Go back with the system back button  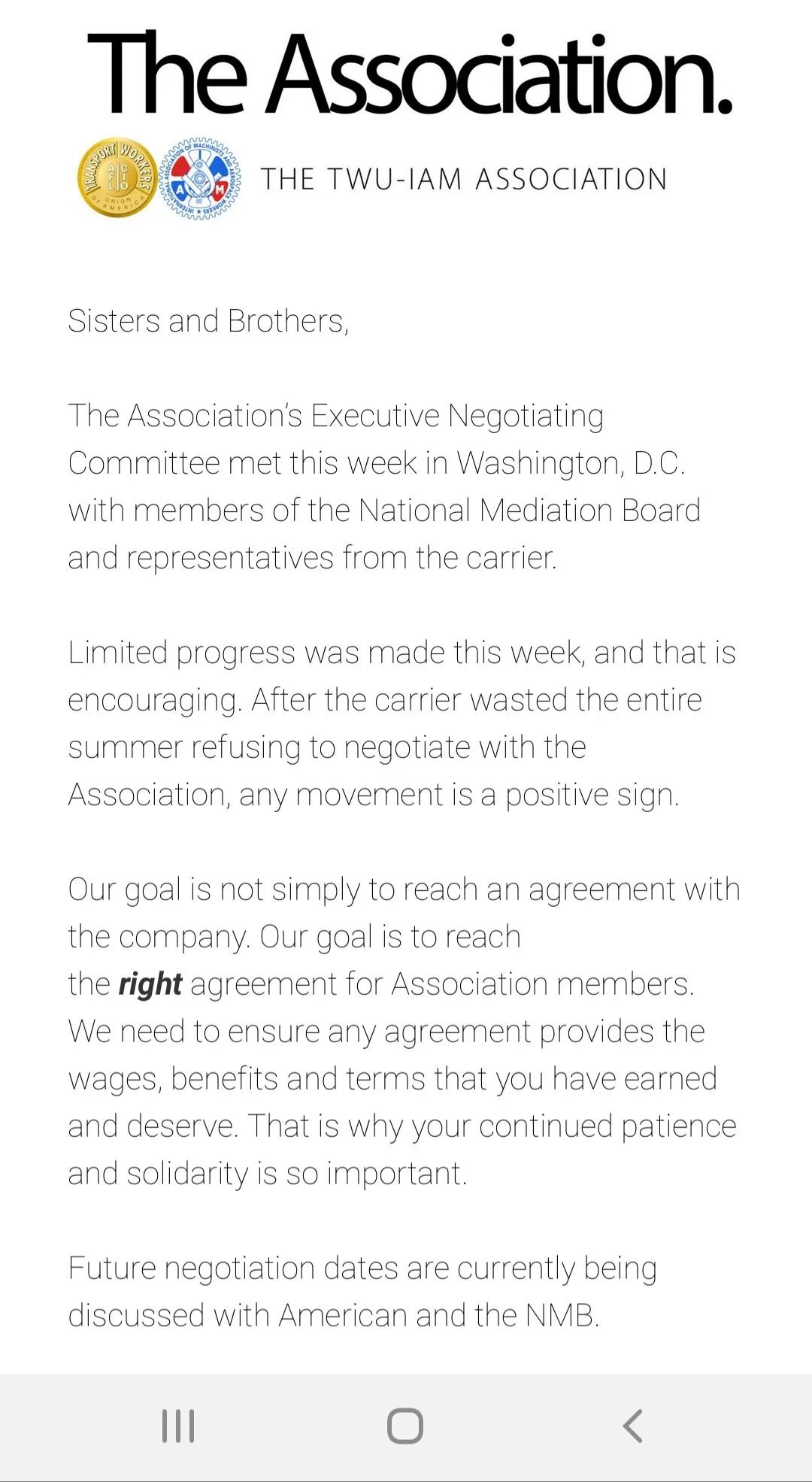click(x=633, y=1426)
